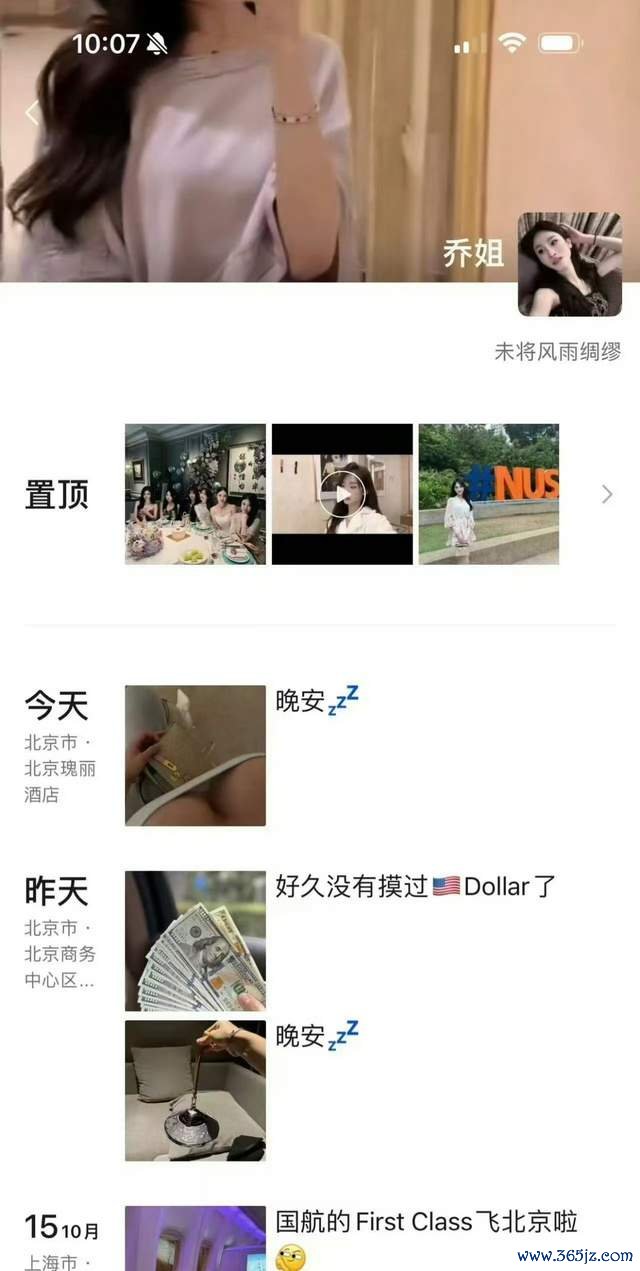Open the pinned NUS photo

[x=489, y=494]
